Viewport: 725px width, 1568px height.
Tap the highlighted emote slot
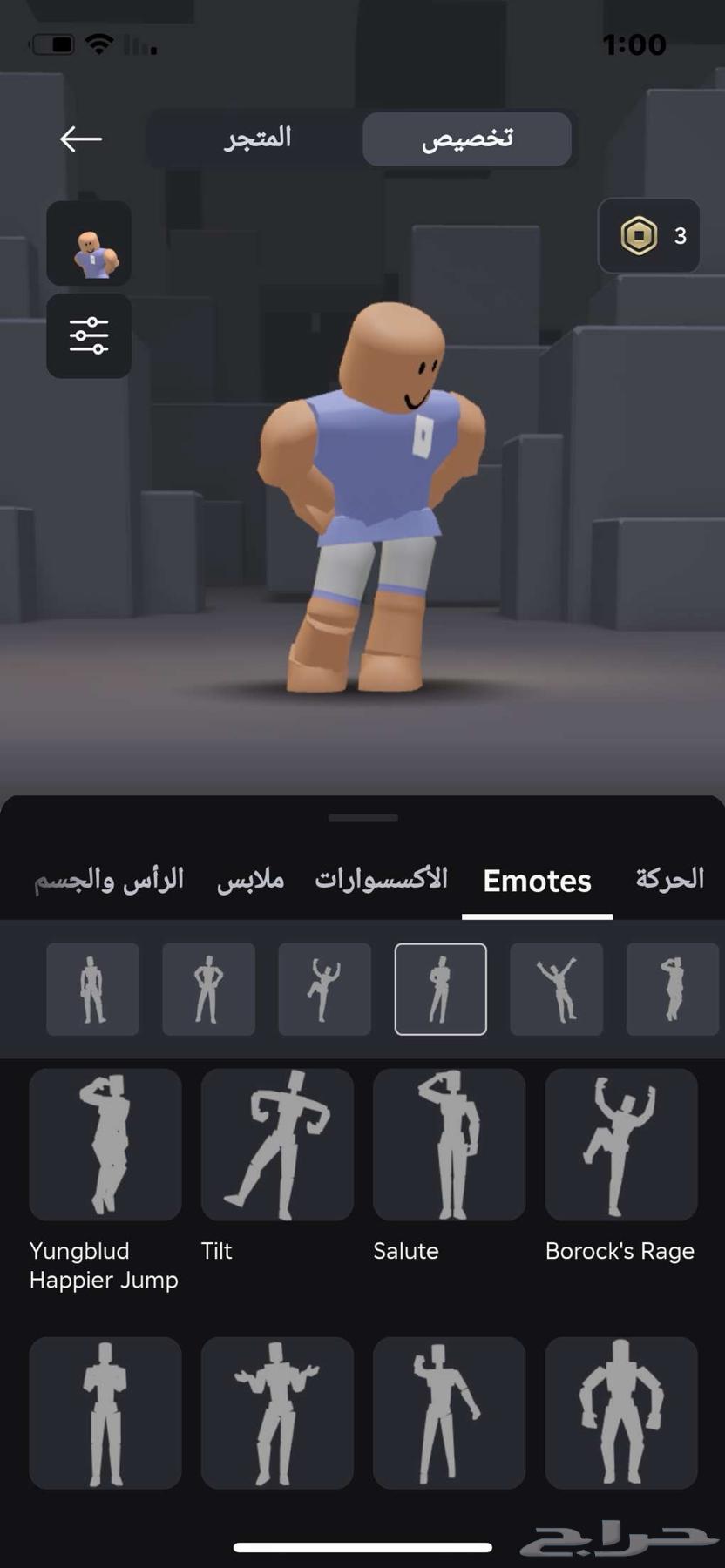coord(440,989)
